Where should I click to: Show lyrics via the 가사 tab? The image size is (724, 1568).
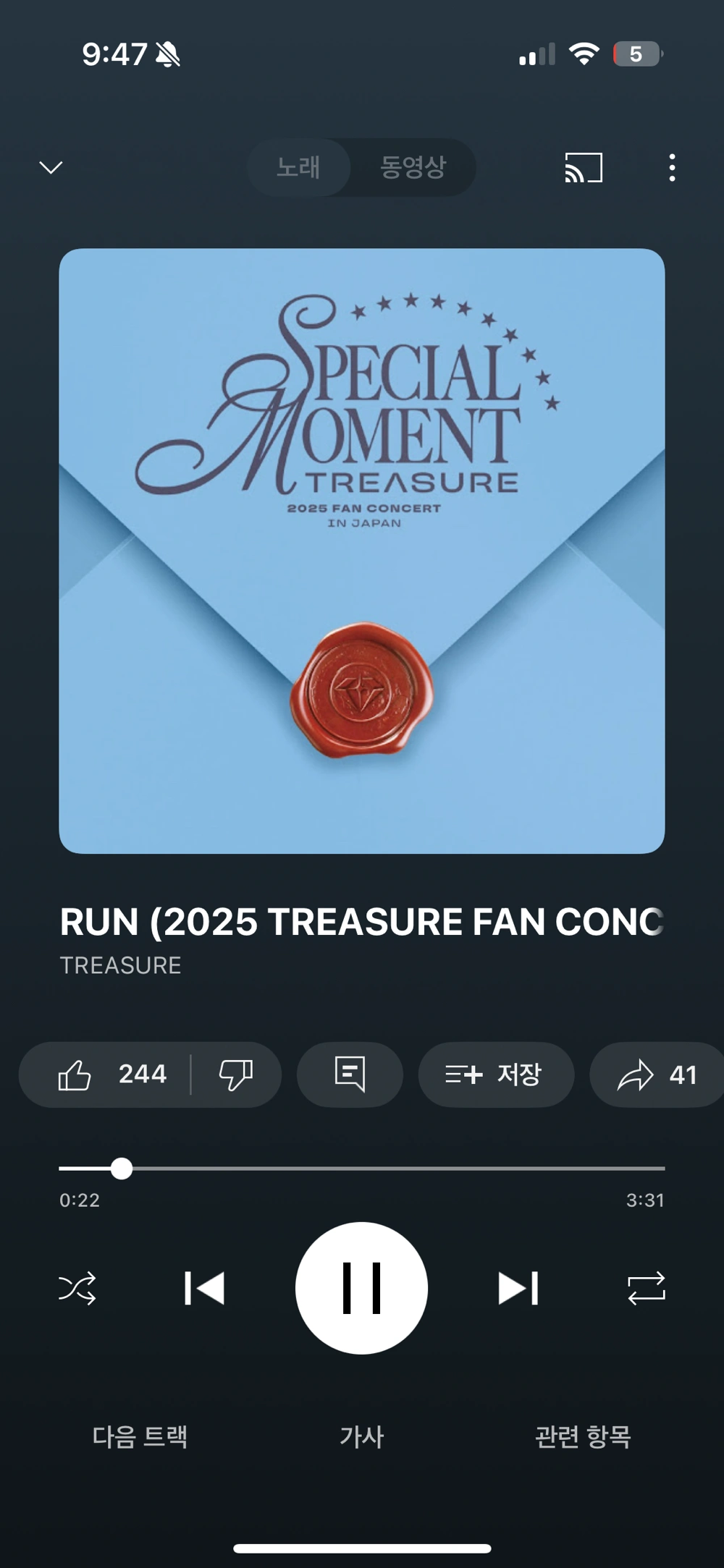(361, 1436)
